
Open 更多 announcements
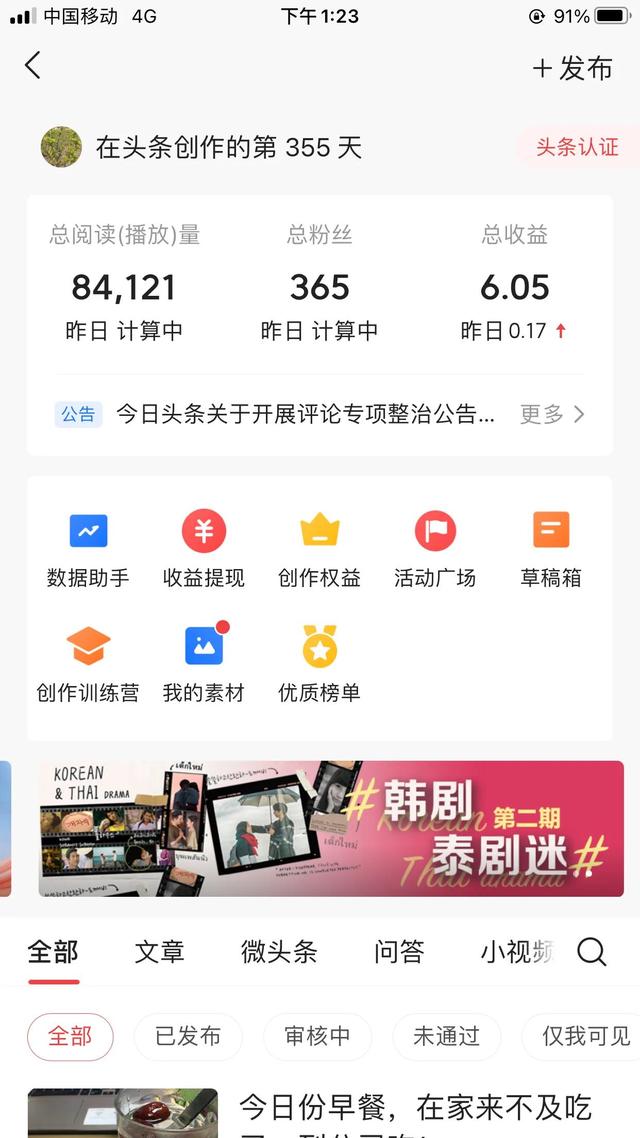click(552, 414)
